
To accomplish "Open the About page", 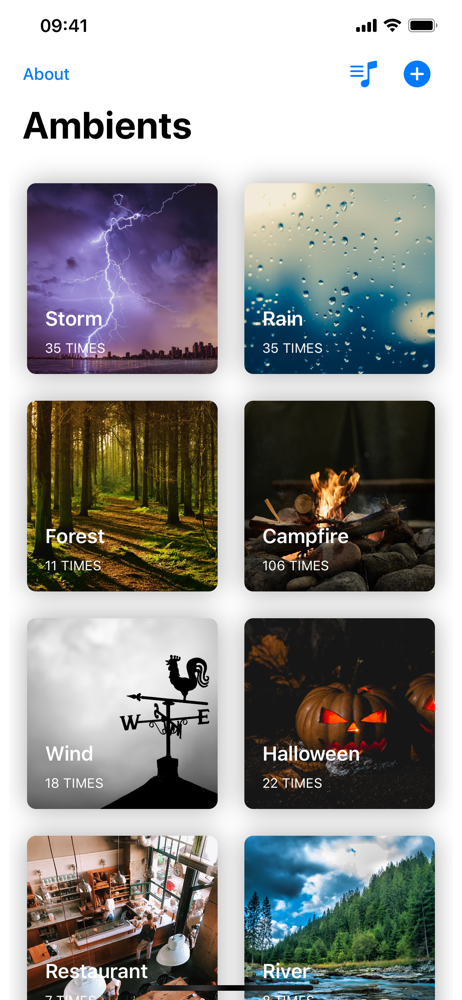I will (x=46, y=74).
